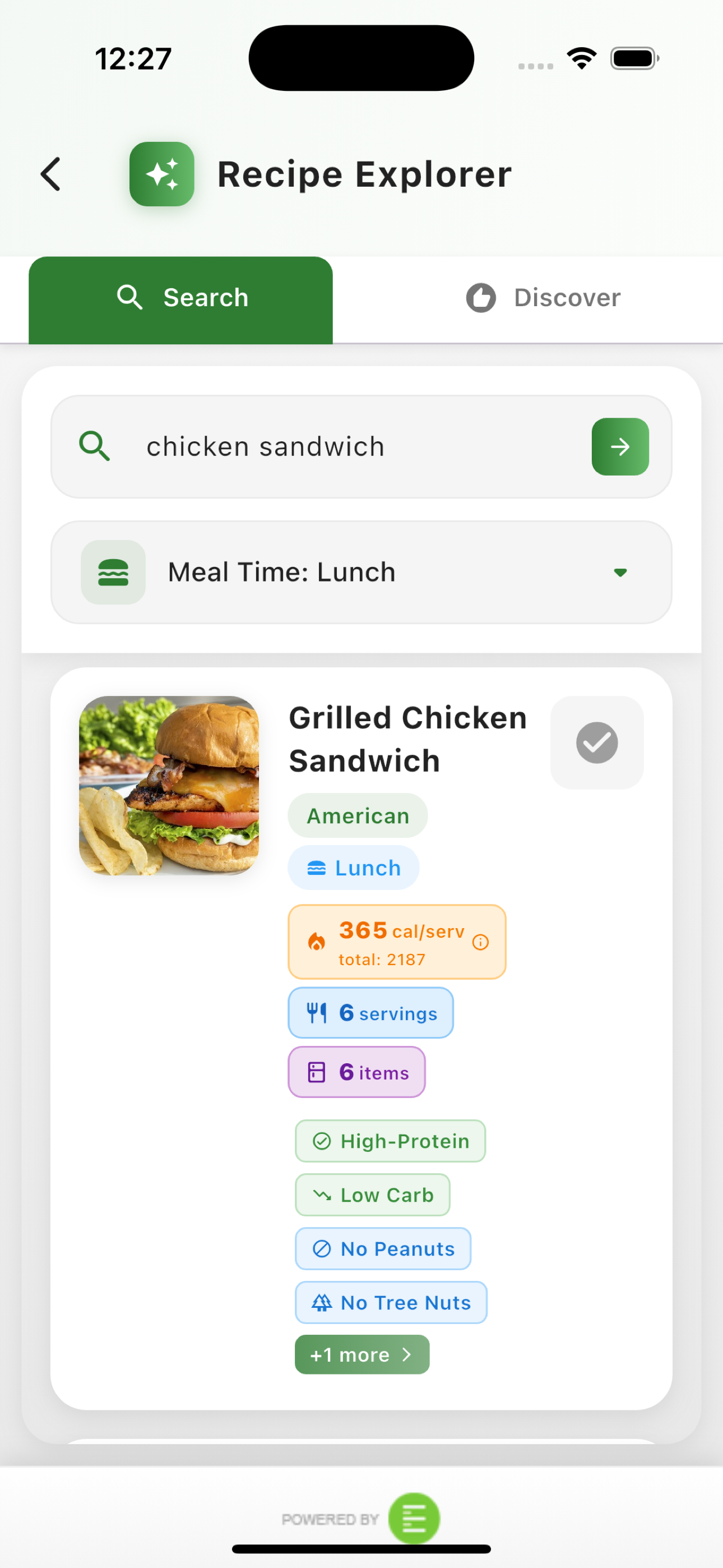Open the Grilled Chicken Sandwich photo thumbnail
Viewport: 723px width, 1568px height.
[169, 786]
